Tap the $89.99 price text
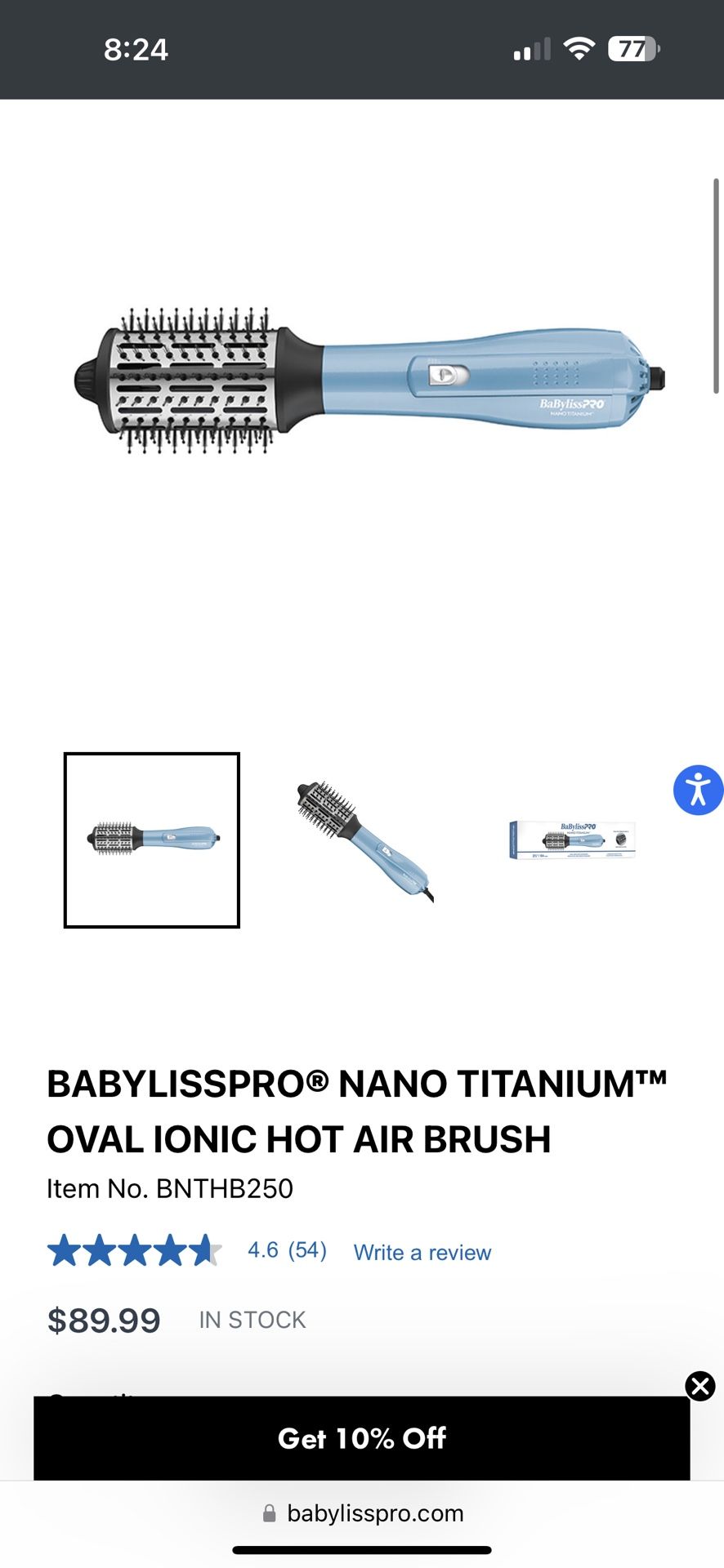This screenshot has height=1568, width=724. [x=104, y=1319]
